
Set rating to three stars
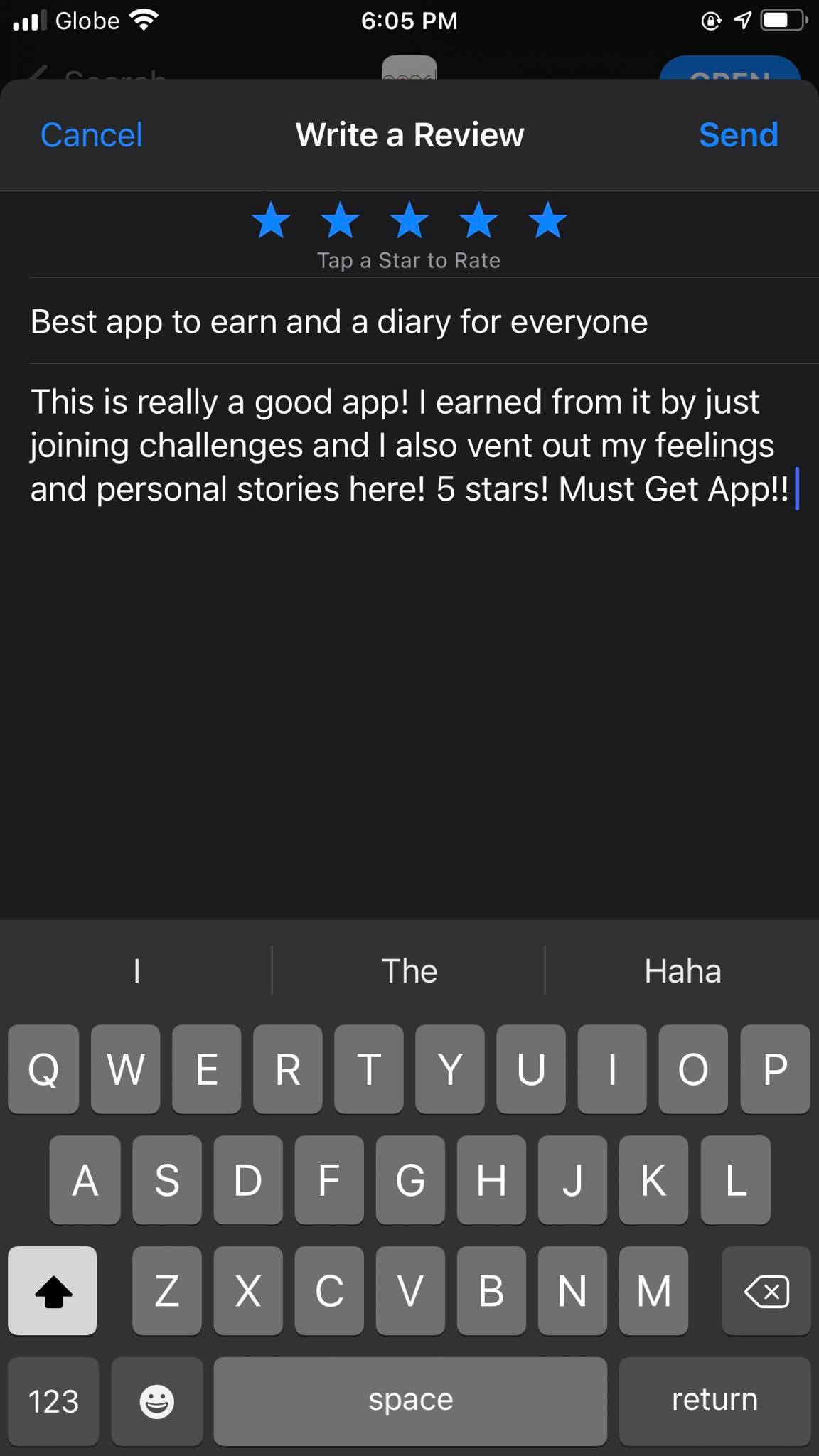(409, 220)
